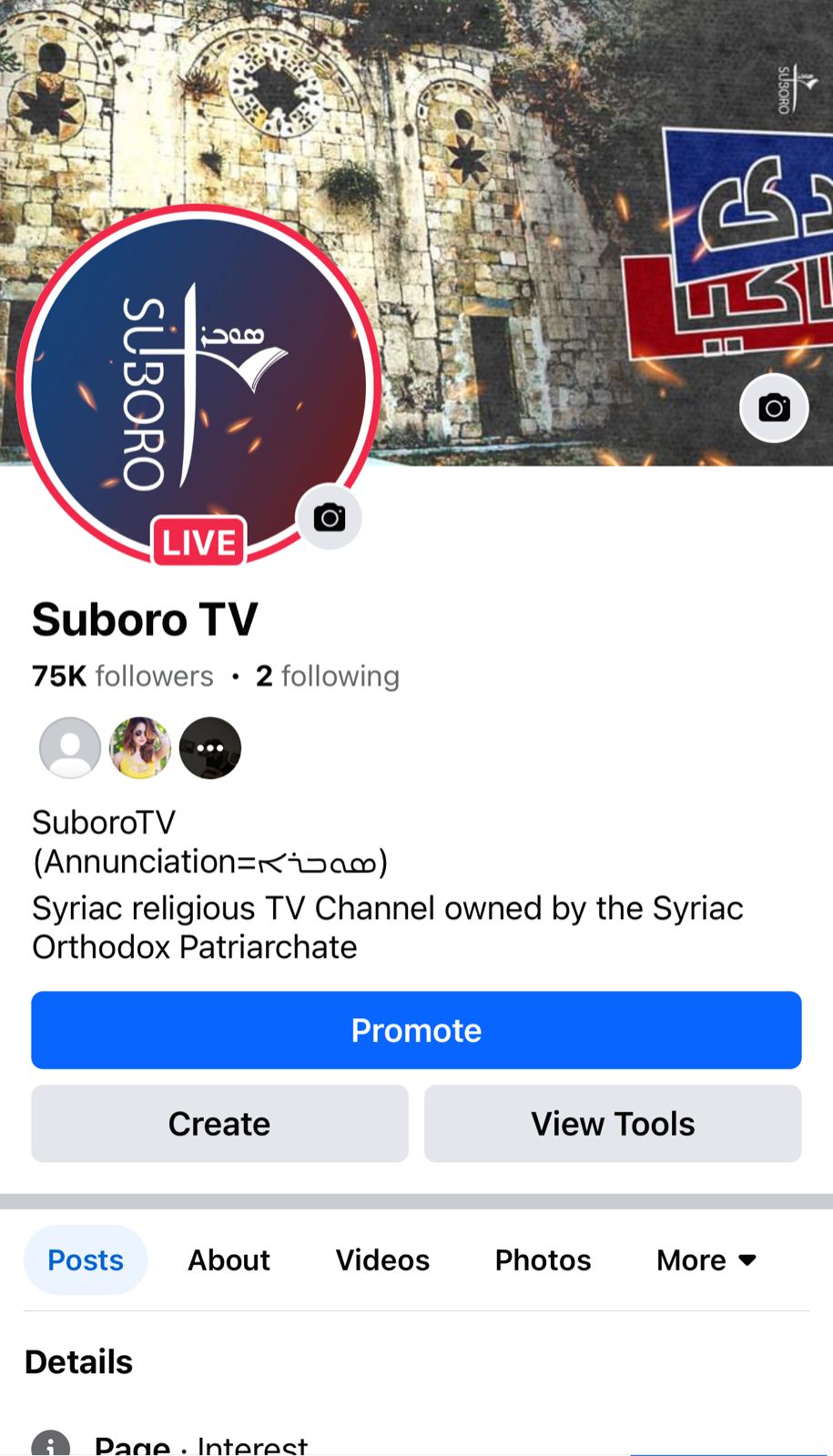Viewport: 833px width, 1456px height.
Task: Expand the More menu chevron
Action: pyautogui.click(x=748, y=1259)
